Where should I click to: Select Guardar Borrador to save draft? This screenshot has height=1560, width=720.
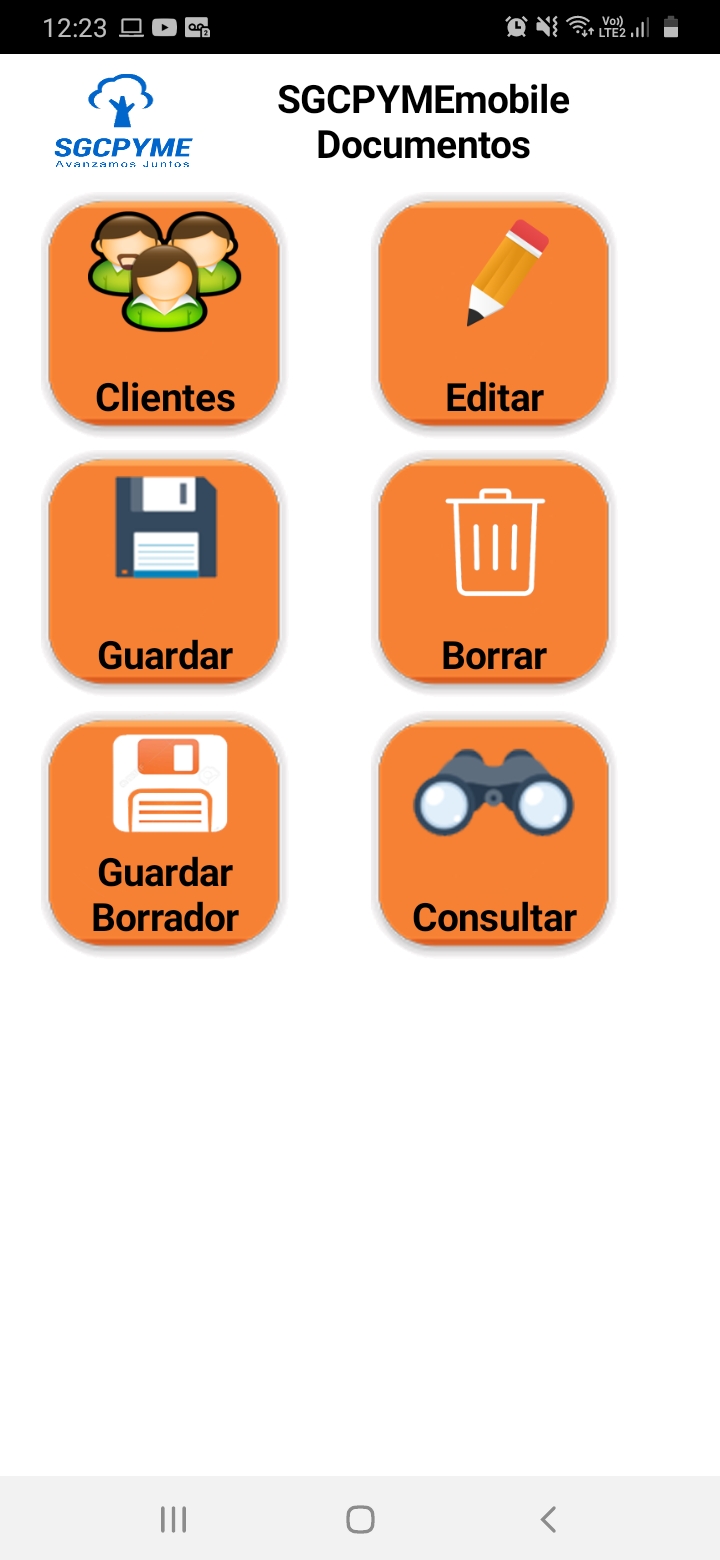tap(164, 832)
